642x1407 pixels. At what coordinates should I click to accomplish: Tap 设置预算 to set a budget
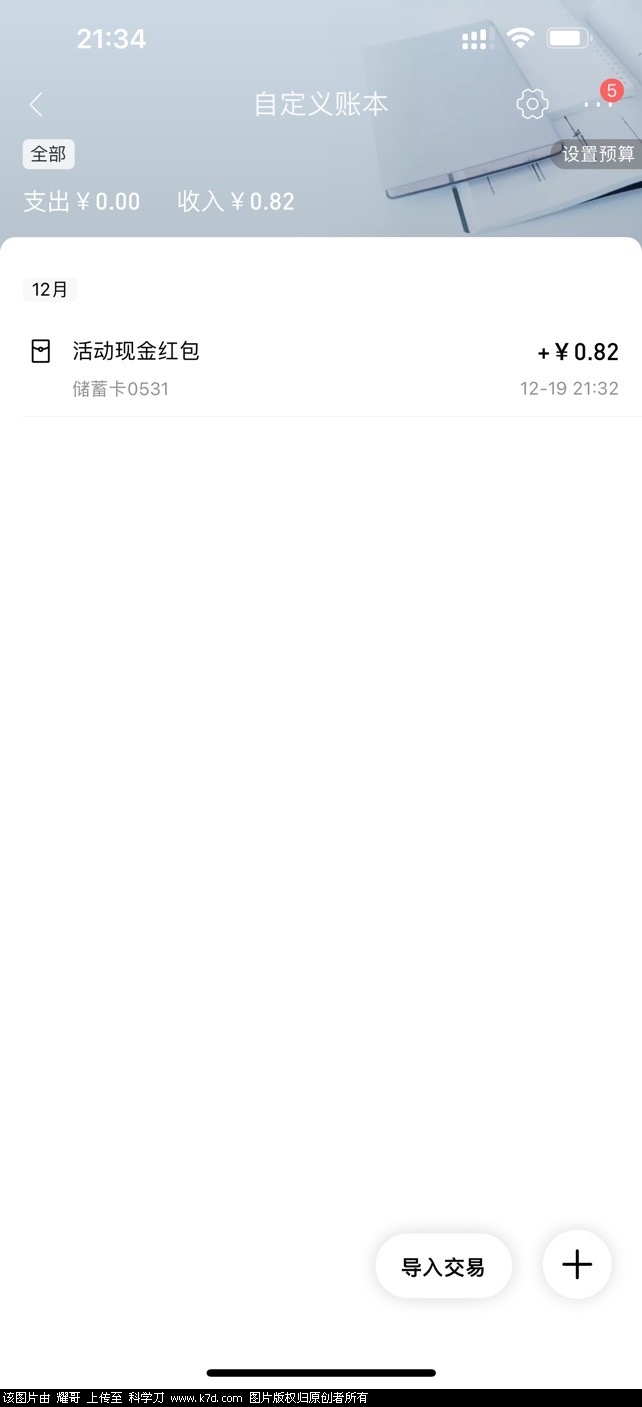(x=598, y=154)
